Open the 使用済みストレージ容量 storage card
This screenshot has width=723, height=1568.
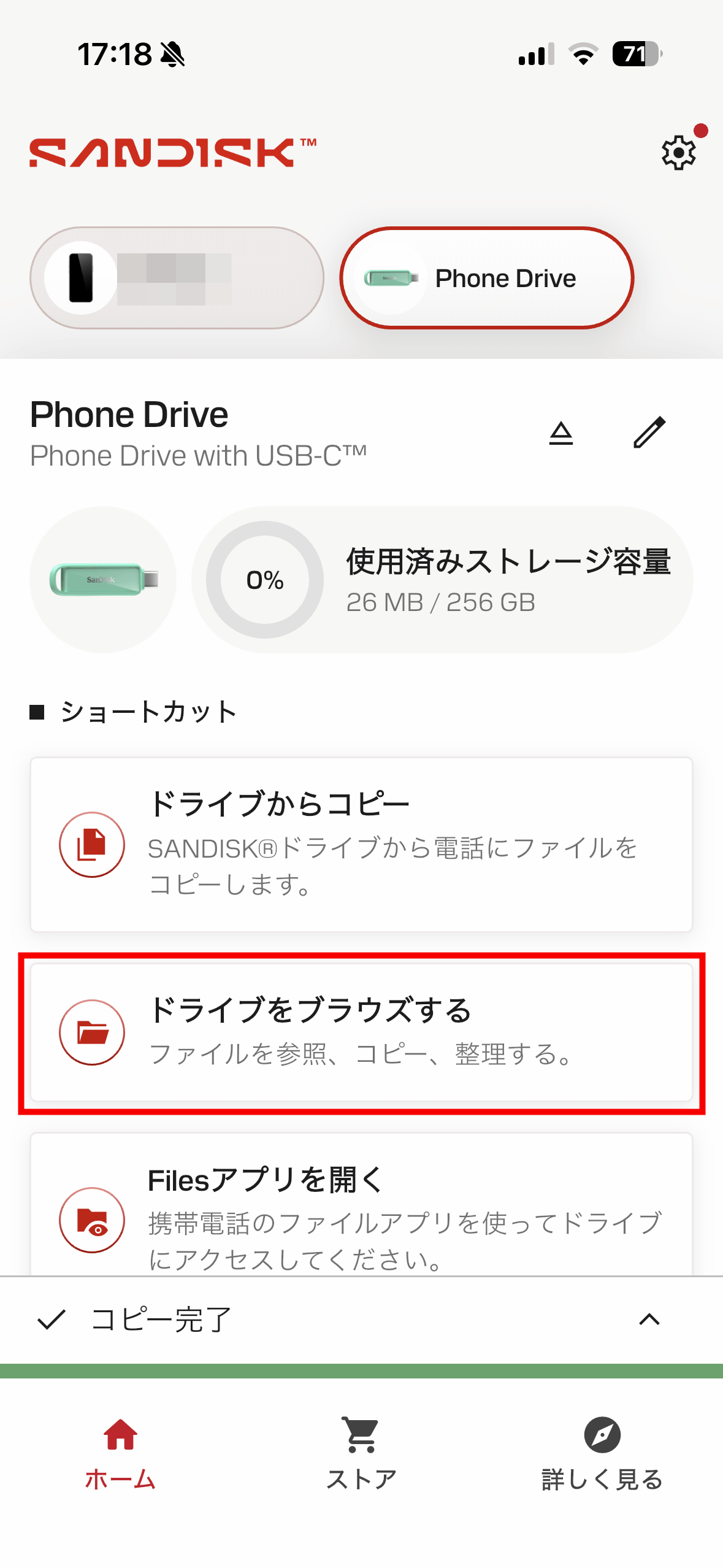pos(442,579)
